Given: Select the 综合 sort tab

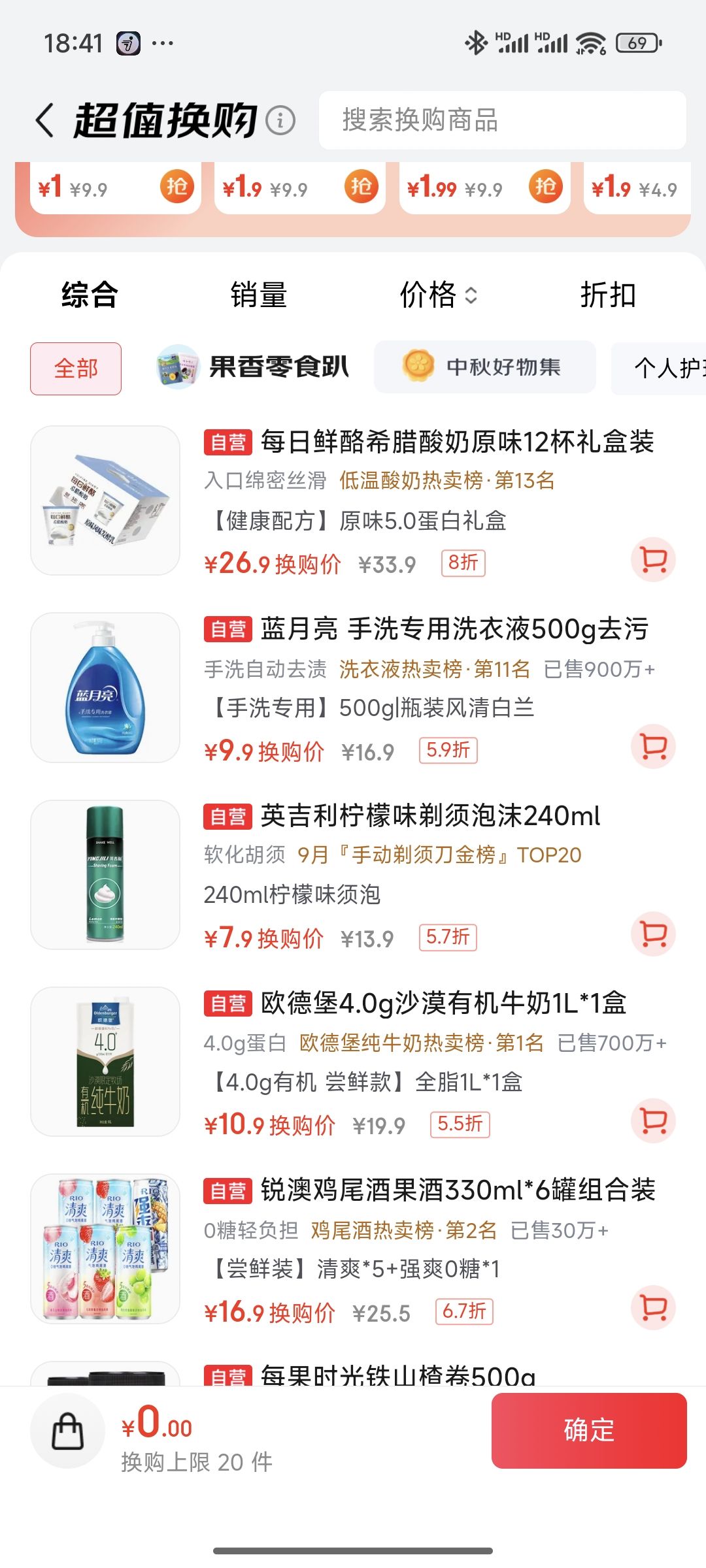Looking at the screenshot, I should coord(90,295).
